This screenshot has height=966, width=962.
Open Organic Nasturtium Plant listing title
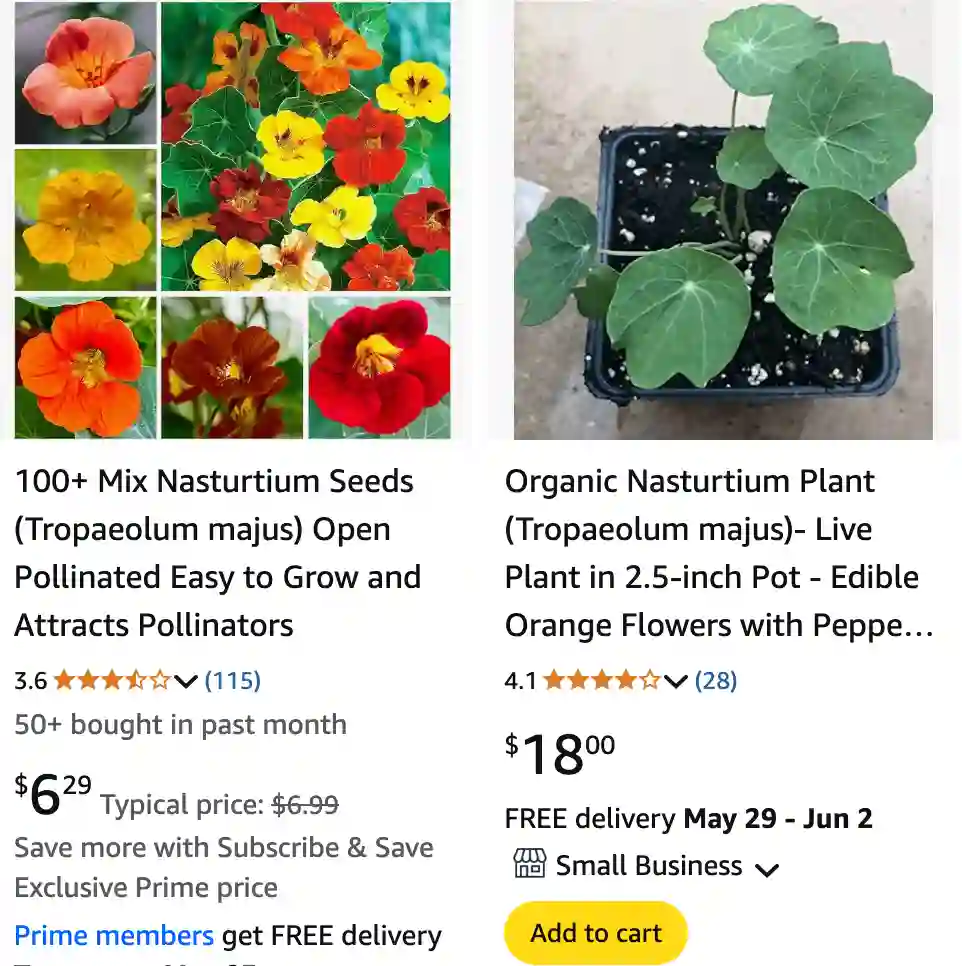point(718,553)
